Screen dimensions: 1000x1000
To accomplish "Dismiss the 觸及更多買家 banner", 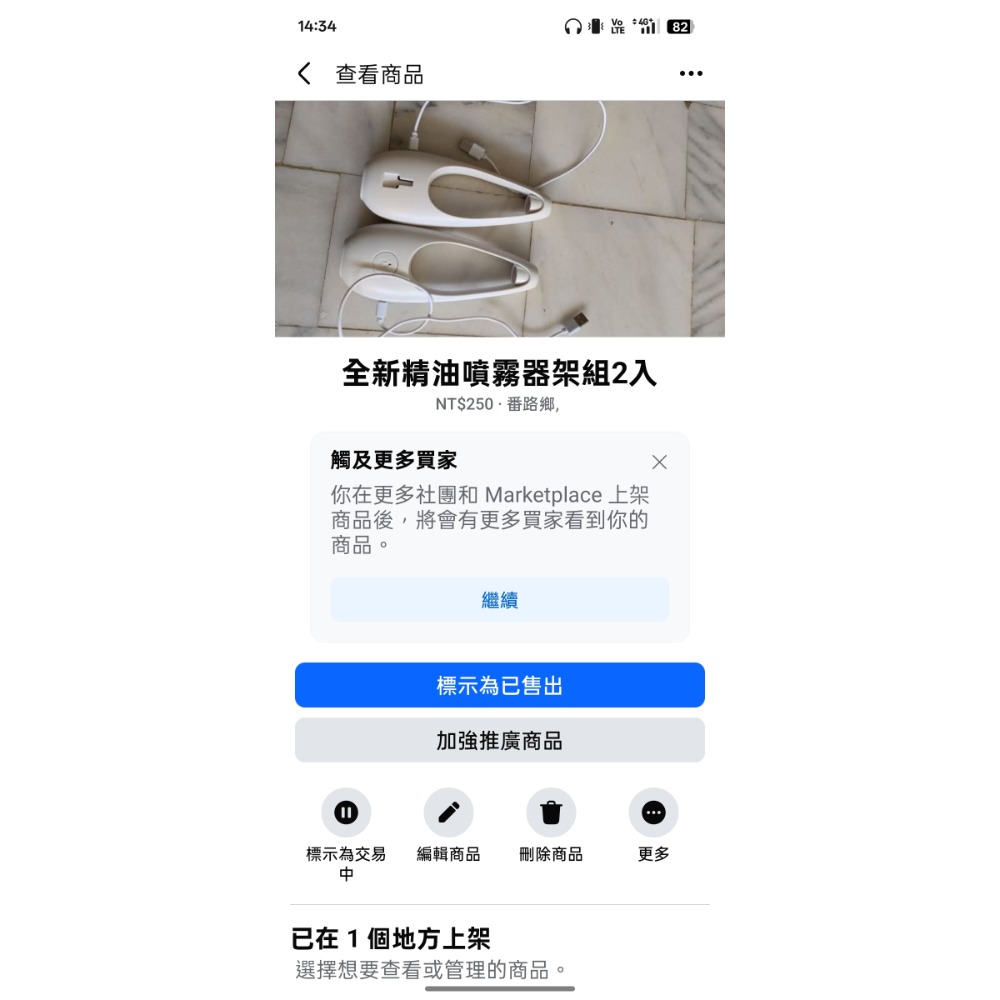I will (x=659, y=462).
